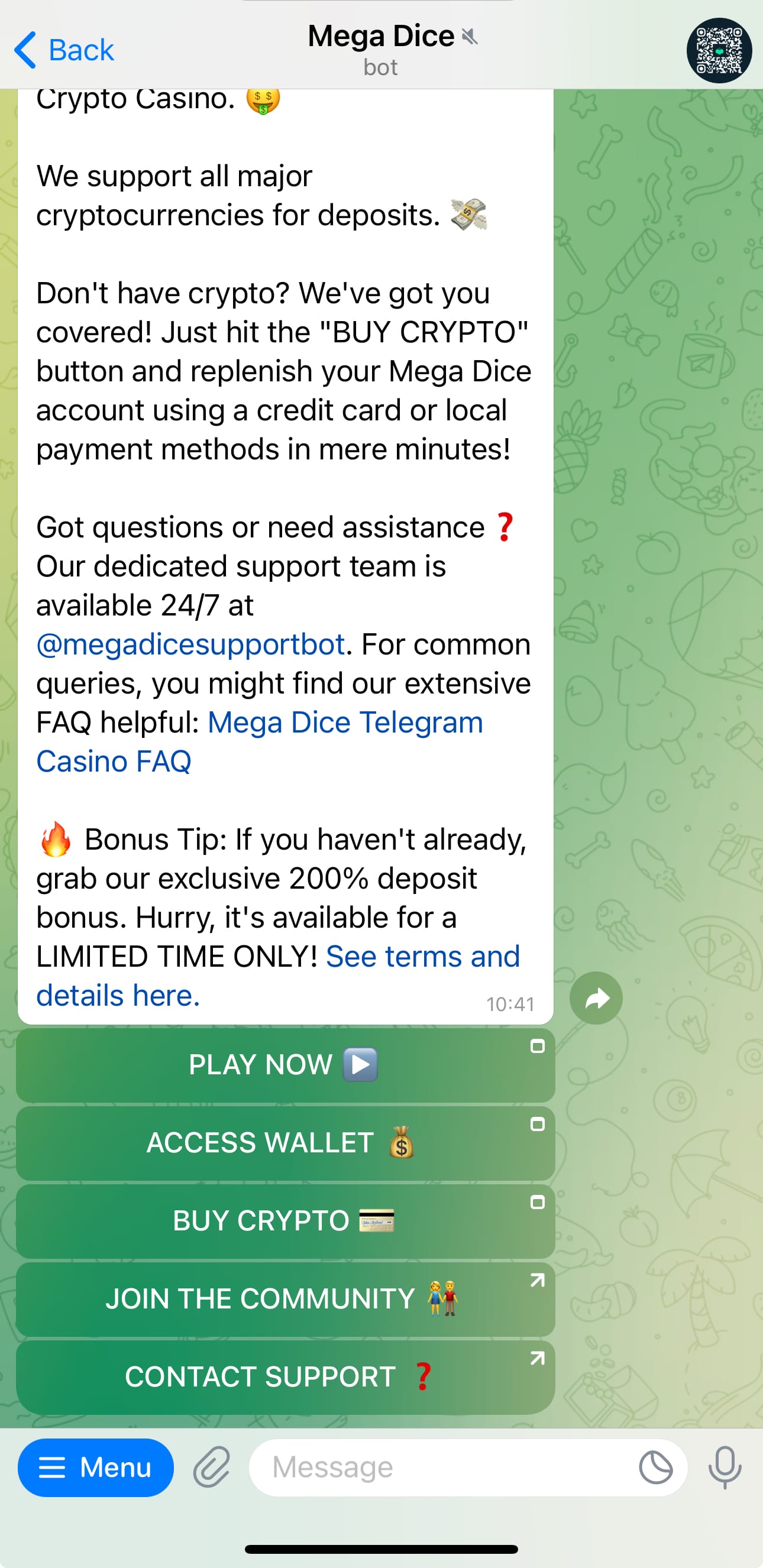Open the Mega Dice bot profile avatar
The width and height of the screenshot is (763, 1568).
point(719,50)
